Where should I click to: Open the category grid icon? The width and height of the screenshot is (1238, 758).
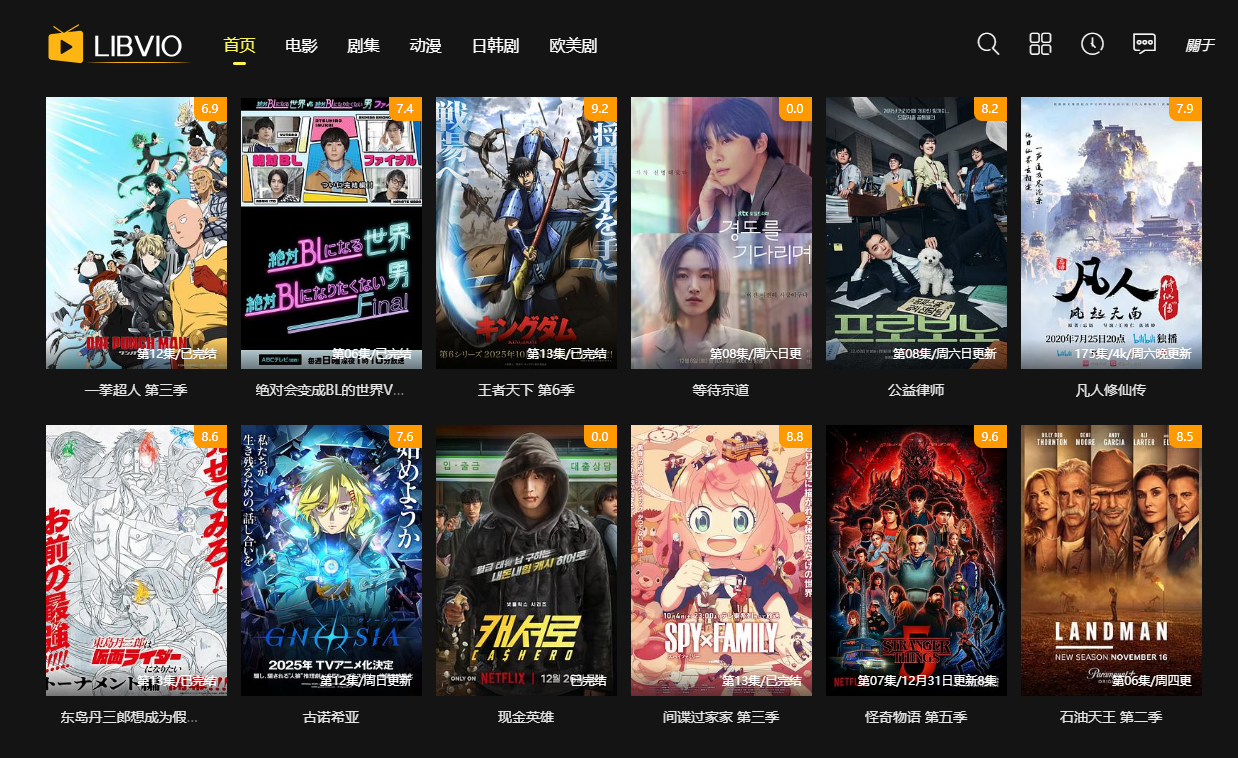click(x=1040, y=44)
